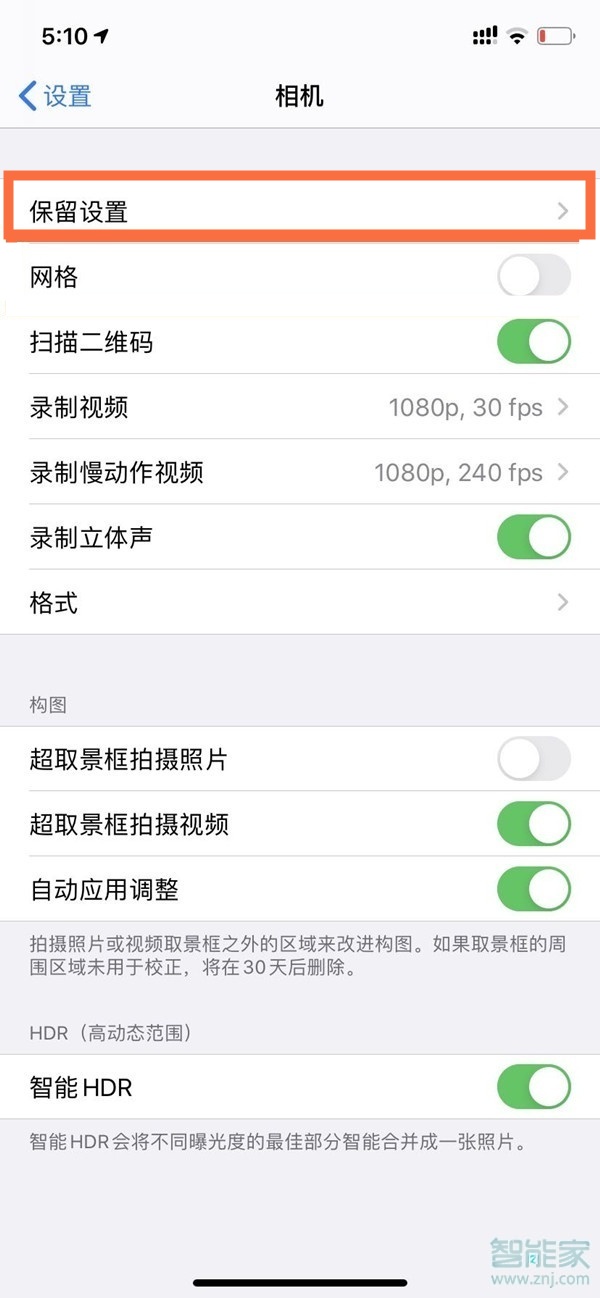Go back to 设置
Screen dimensions: 600x1298
pos(56,96)
